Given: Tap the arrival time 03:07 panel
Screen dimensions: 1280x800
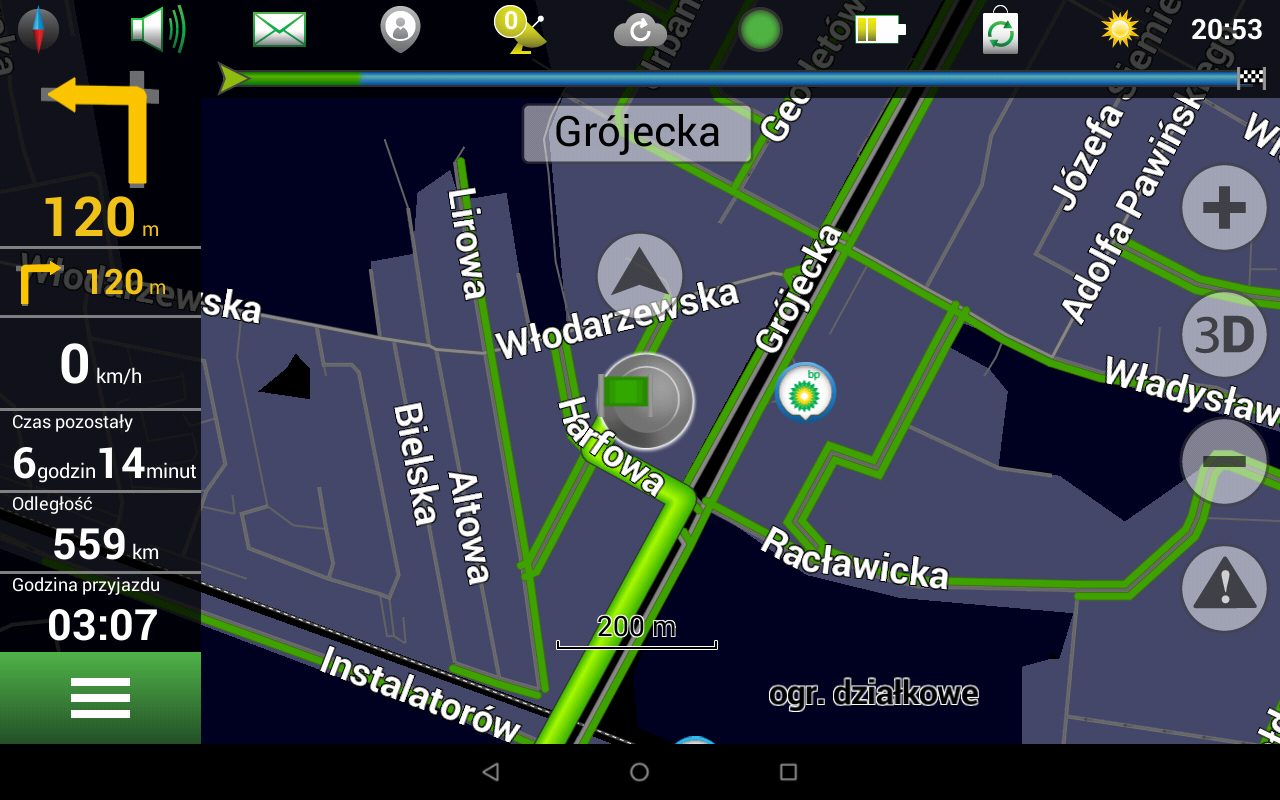Looking at the screenshot, I should (x=100, y=612).
